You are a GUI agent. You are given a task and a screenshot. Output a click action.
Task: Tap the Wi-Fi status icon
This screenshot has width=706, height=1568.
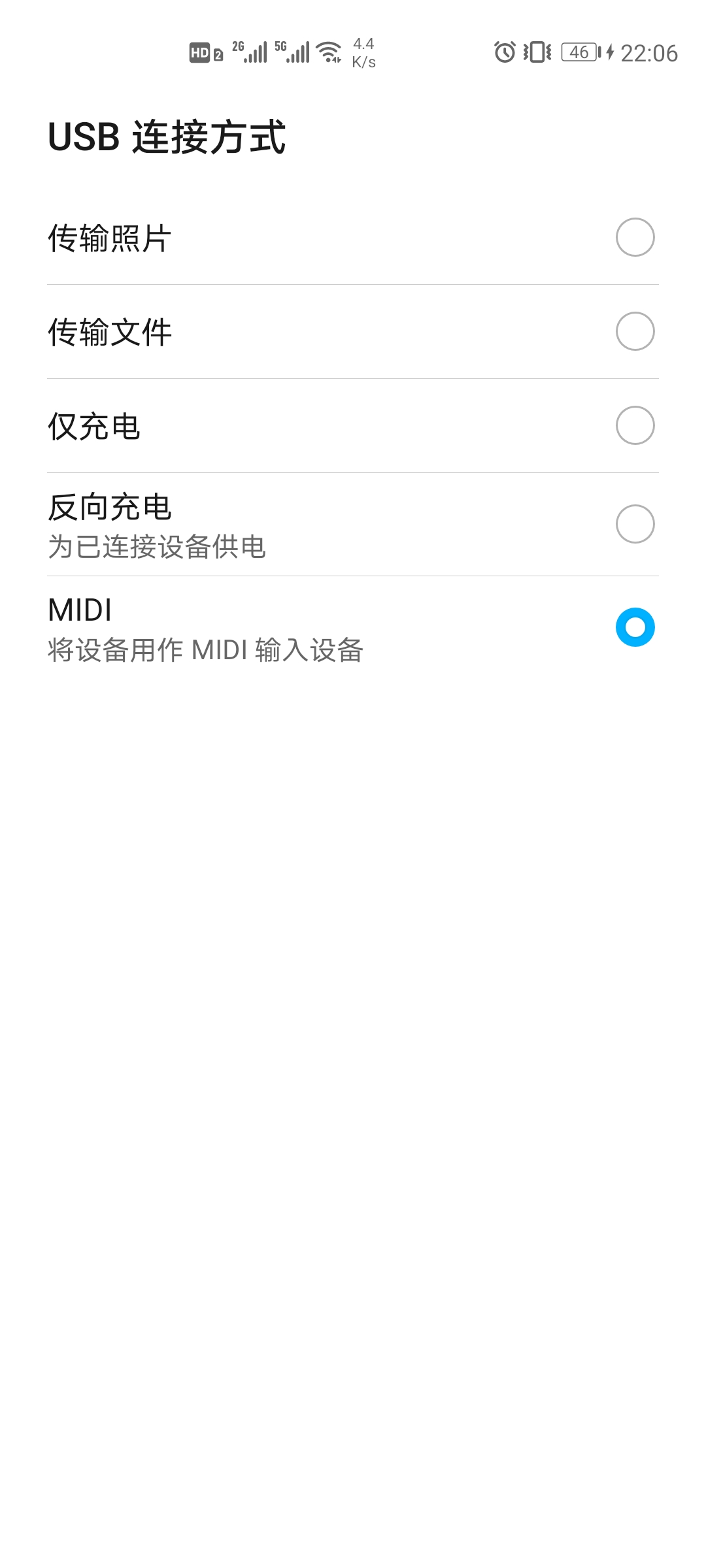click(328, 51)
